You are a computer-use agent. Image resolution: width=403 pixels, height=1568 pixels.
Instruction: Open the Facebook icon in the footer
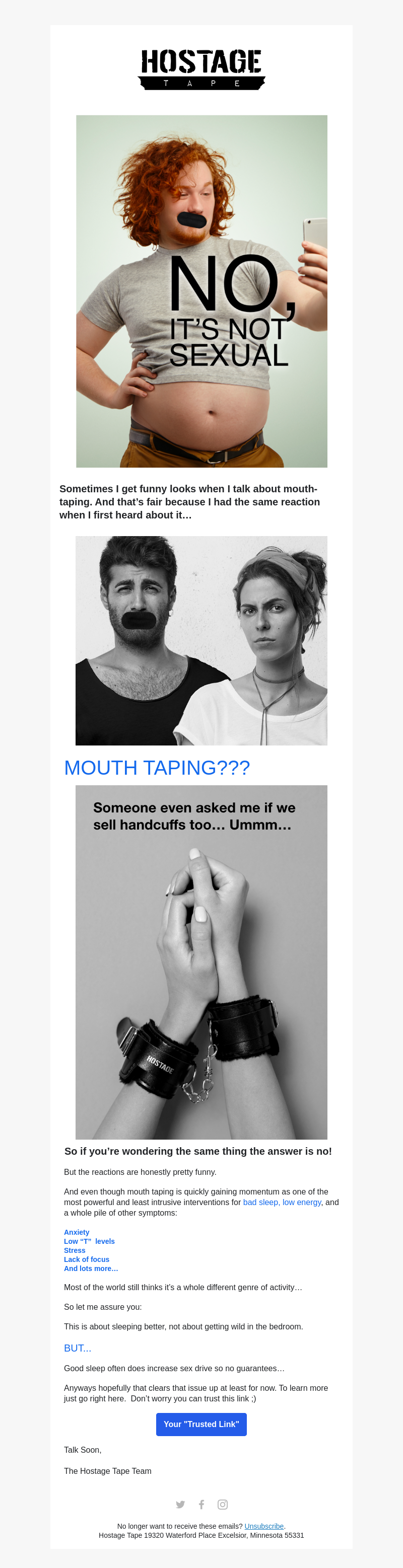point(201,1505)
